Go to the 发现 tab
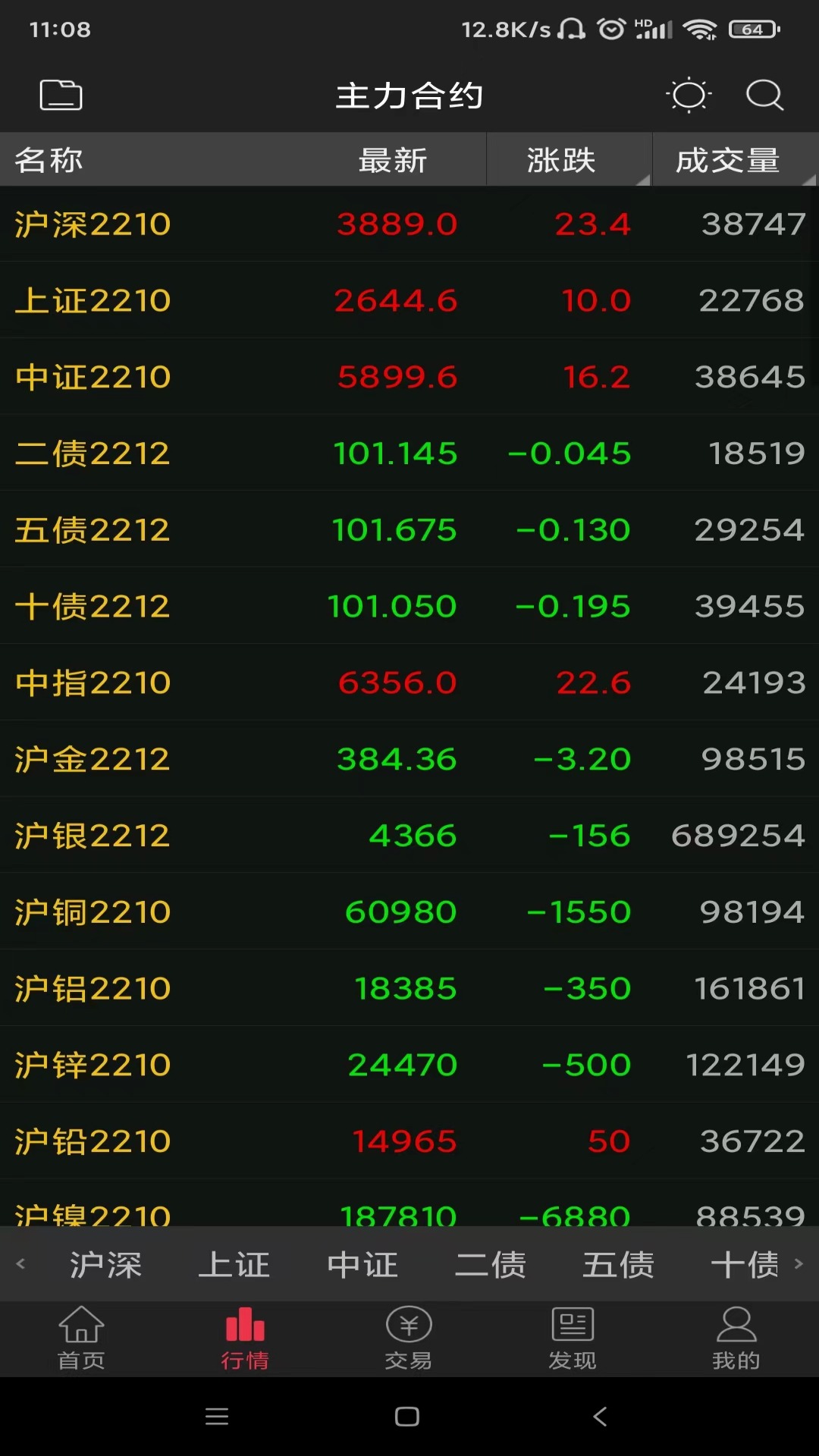The image size is (819, 1456). click(573, 1339)
